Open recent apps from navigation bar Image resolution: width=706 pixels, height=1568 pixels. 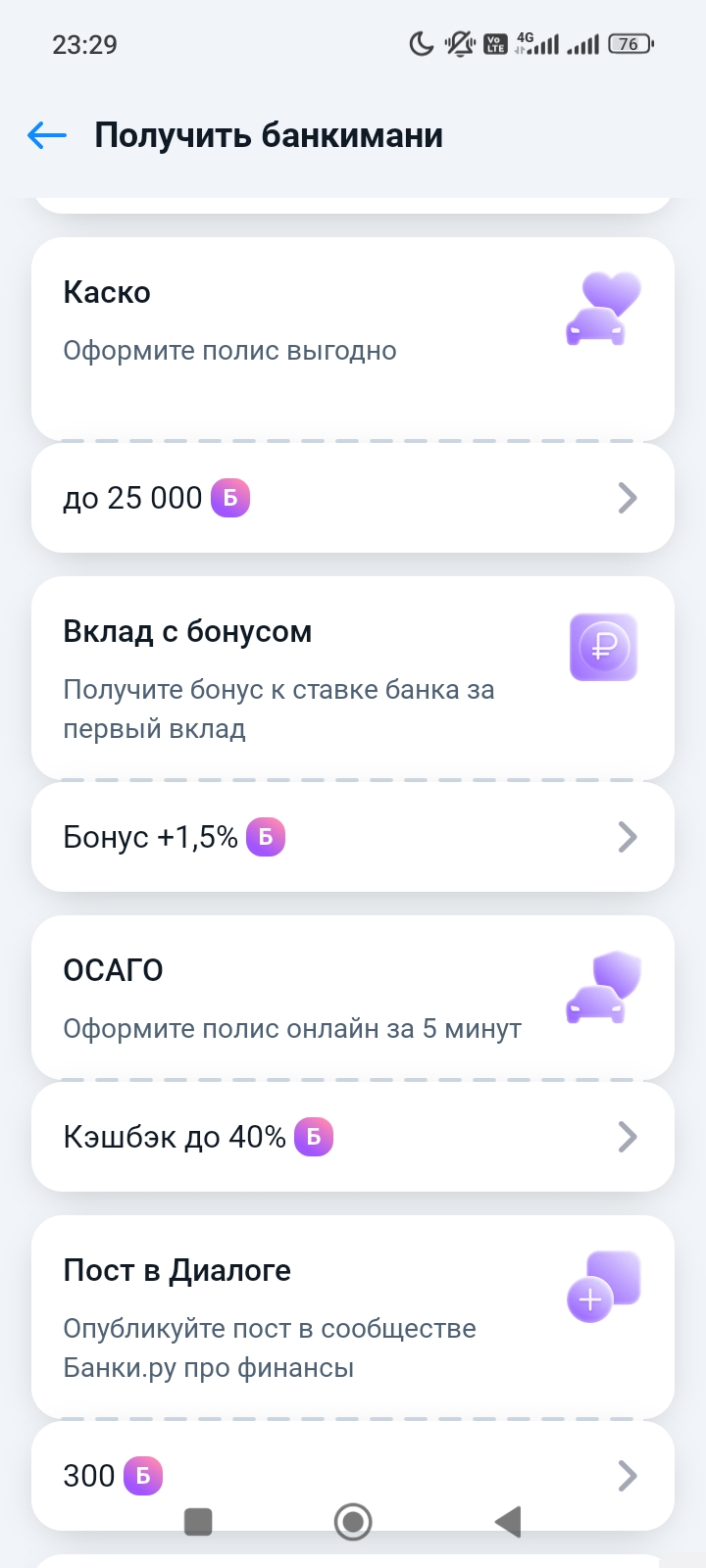coord(198,1522)
